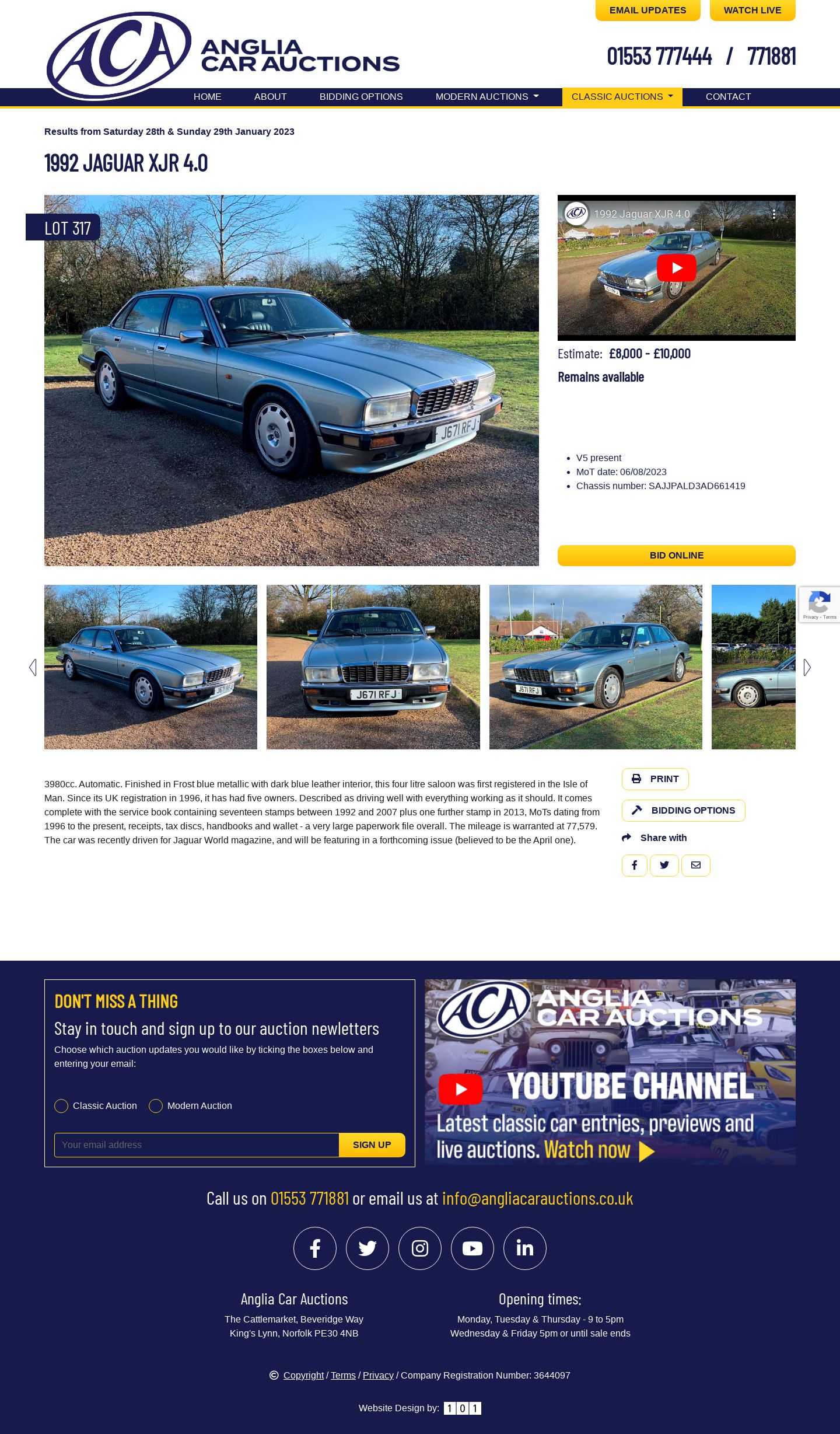Show previous gallery photos with left arrow
Viewport: 840px width, 1434px height.
tap(33, 667)
